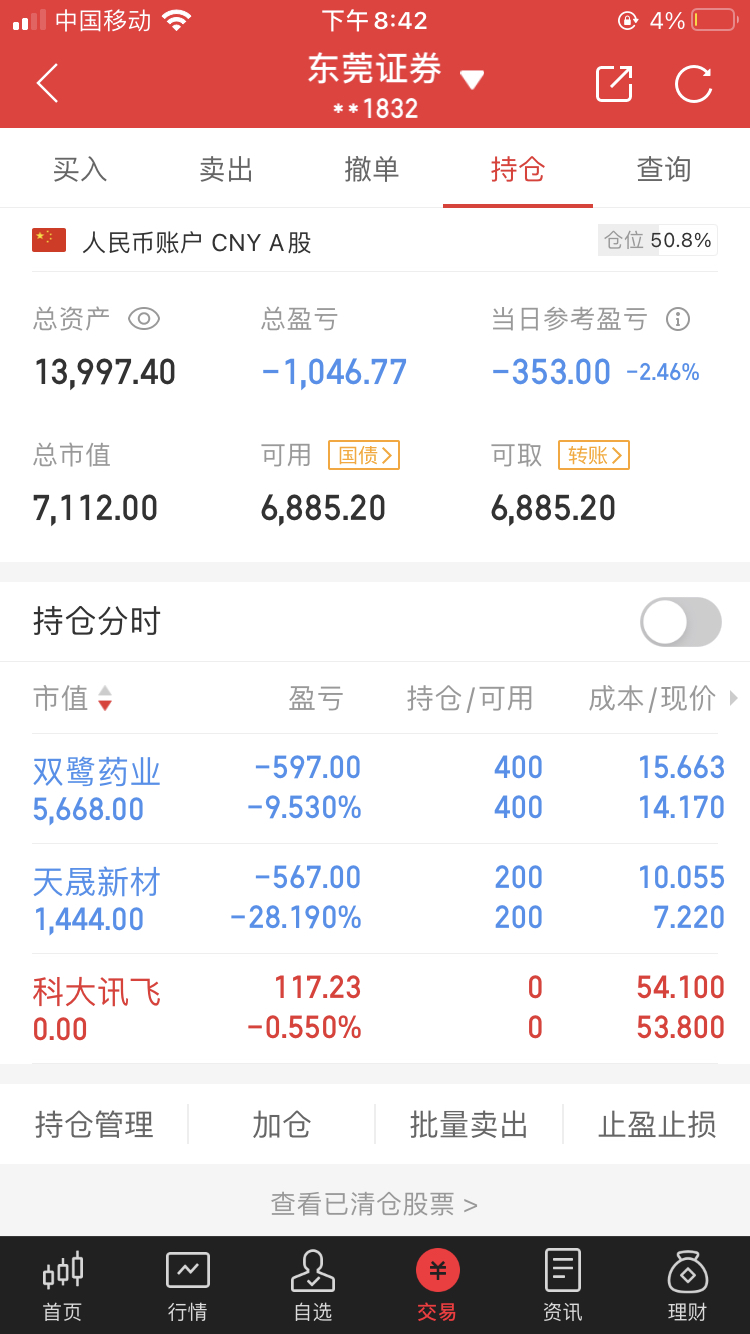View the 查看已清仓股票 link
The image size is (750, 1334).
(374, 1204)
